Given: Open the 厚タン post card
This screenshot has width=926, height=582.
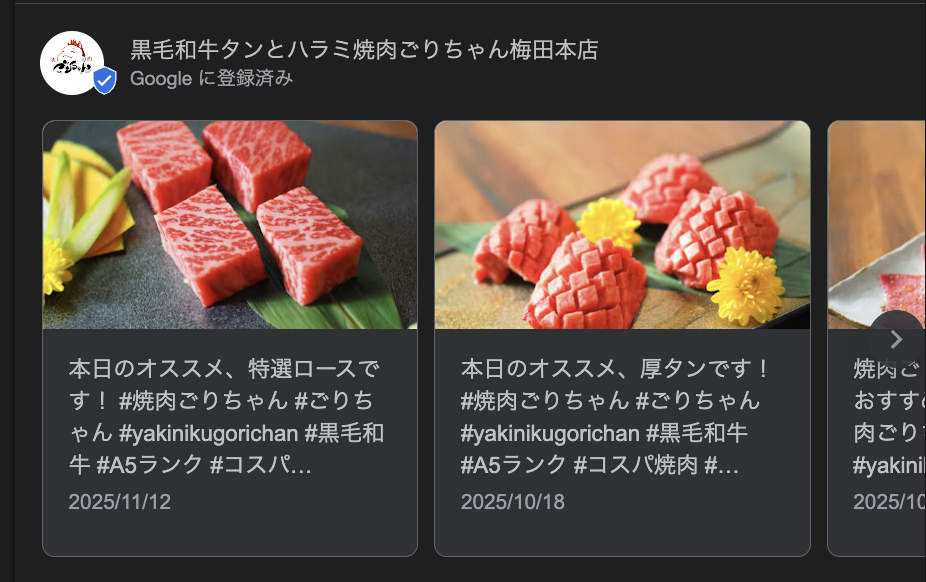Looking at the screenshot, I should [621, 338].
